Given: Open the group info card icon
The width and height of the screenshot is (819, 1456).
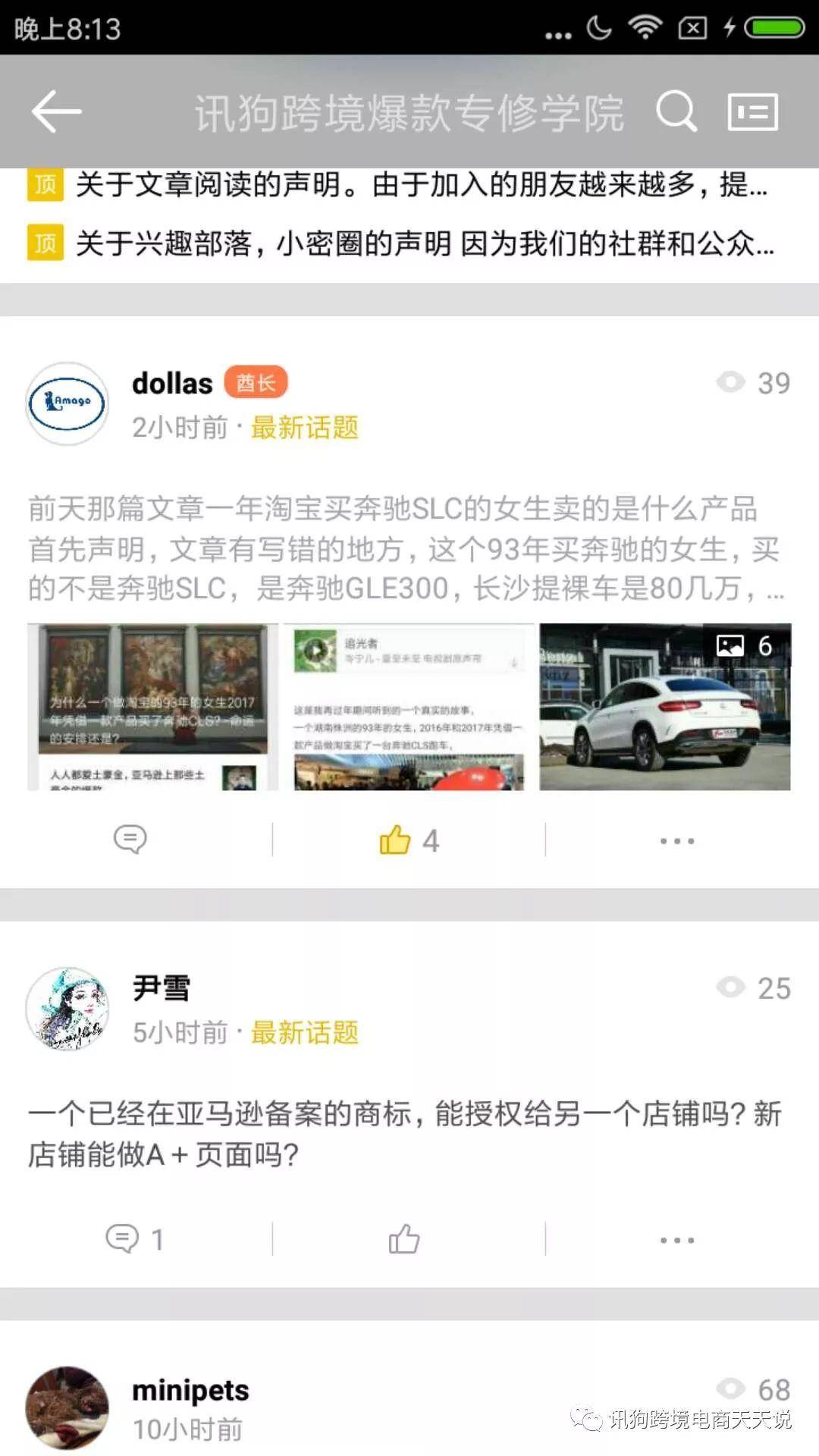Looking at the screenshot, I should click(x=752, y=112).
